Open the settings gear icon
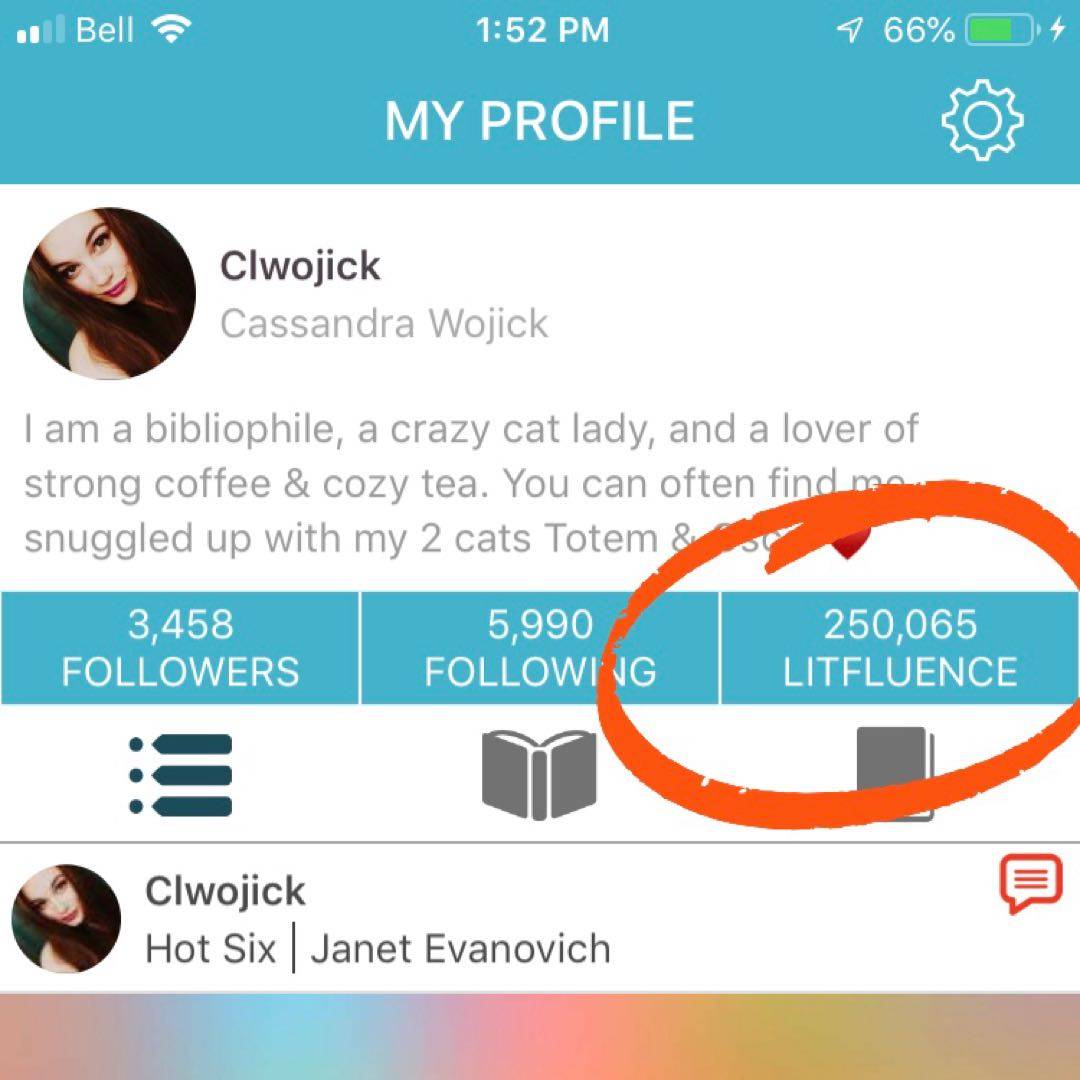The width and height of the screenshot is (1080, 1080). 982,121
